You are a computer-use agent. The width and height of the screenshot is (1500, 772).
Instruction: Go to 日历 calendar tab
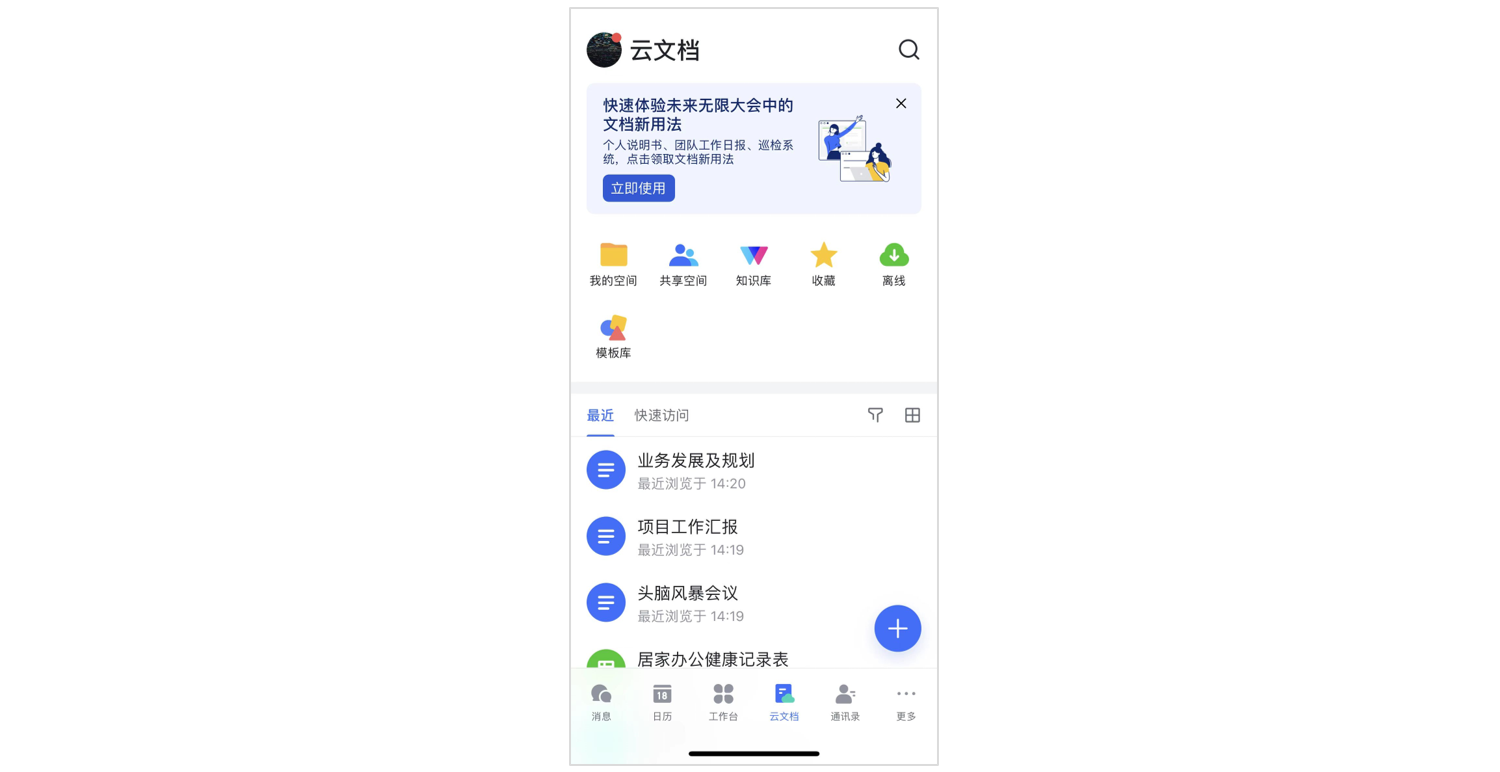(x=662, y=702)
